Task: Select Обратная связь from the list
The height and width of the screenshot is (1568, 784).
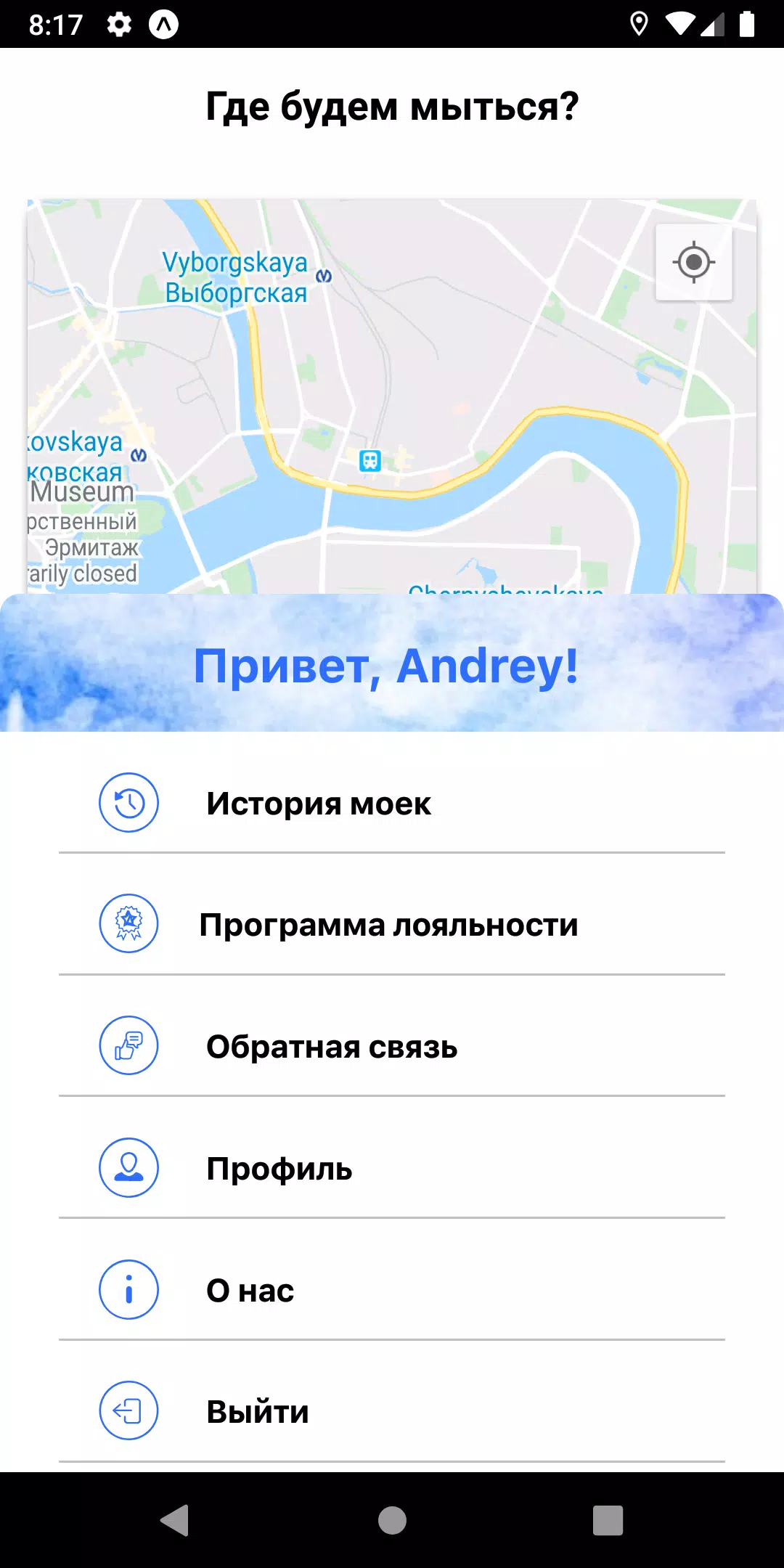Action: [x=332, y=1046]
